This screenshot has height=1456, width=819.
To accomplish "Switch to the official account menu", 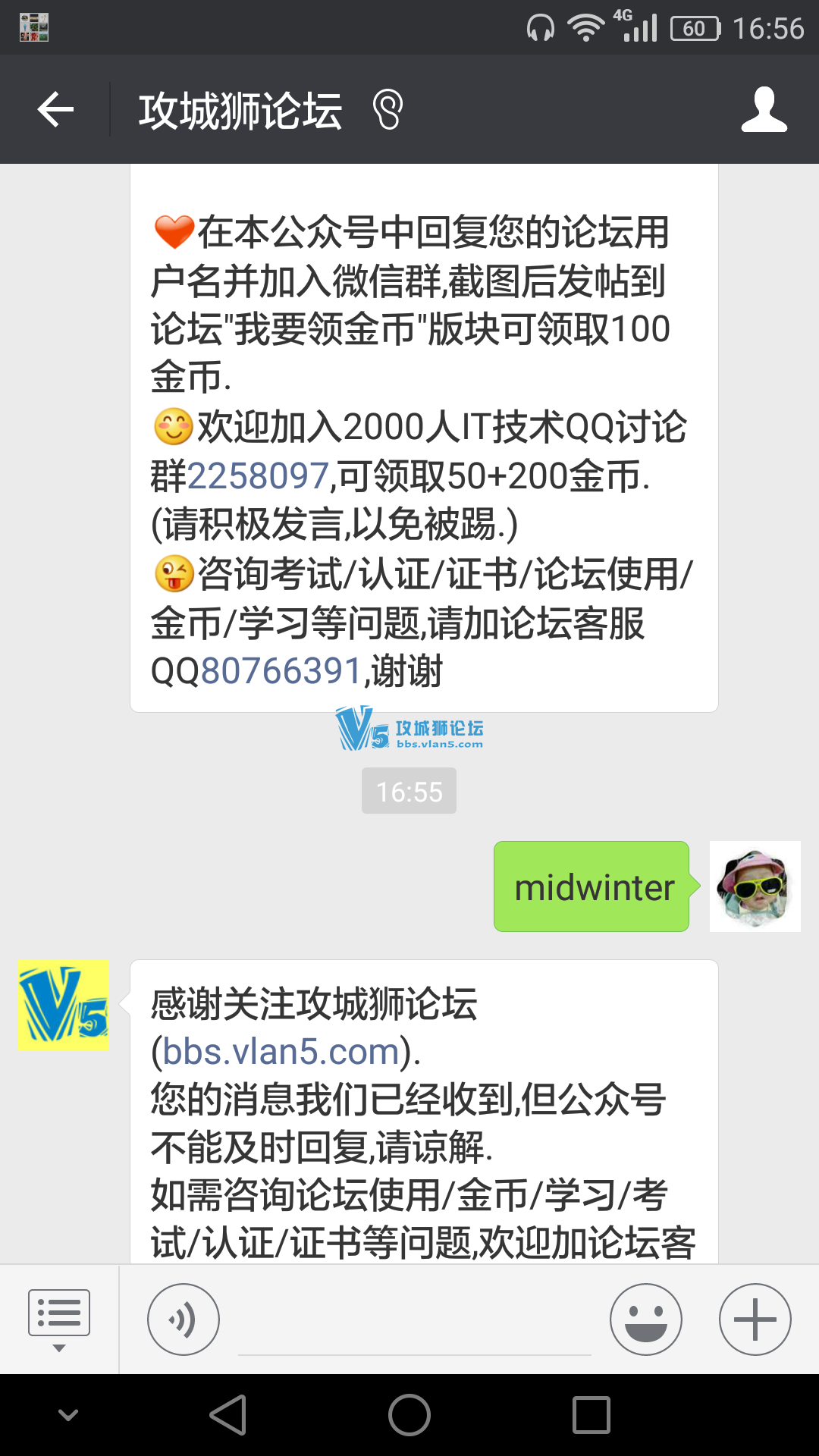I will coord(59,1319).
